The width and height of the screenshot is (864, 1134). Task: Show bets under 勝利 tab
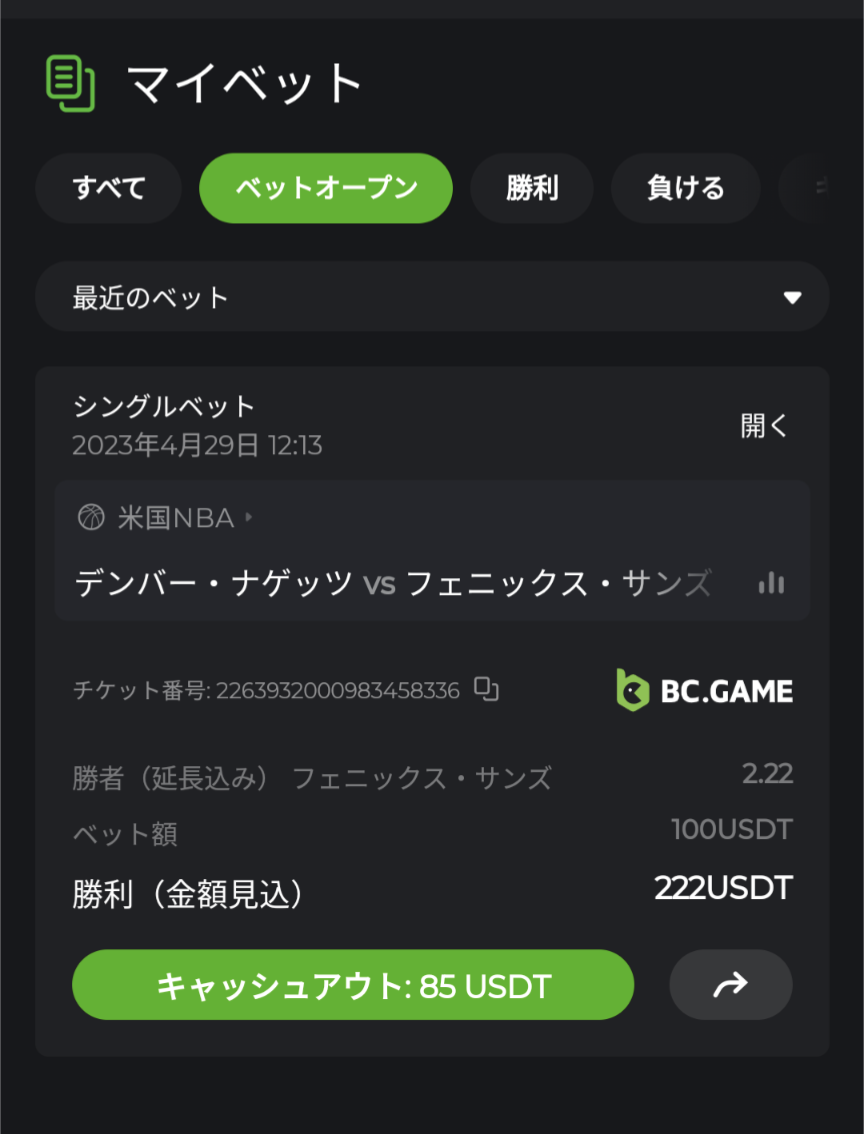click(x=531, y=188)
